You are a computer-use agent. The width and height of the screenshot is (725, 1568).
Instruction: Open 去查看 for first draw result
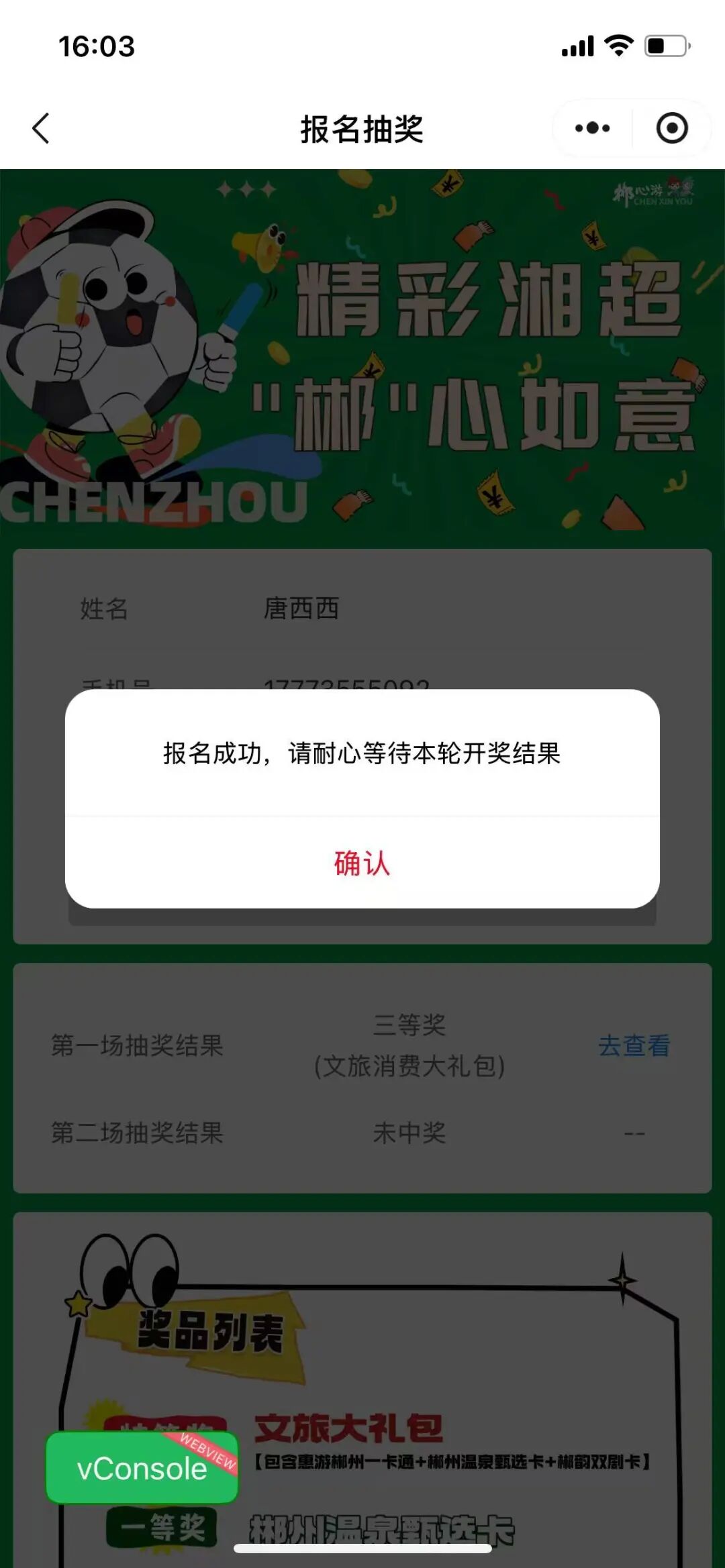coord(634,1045)
